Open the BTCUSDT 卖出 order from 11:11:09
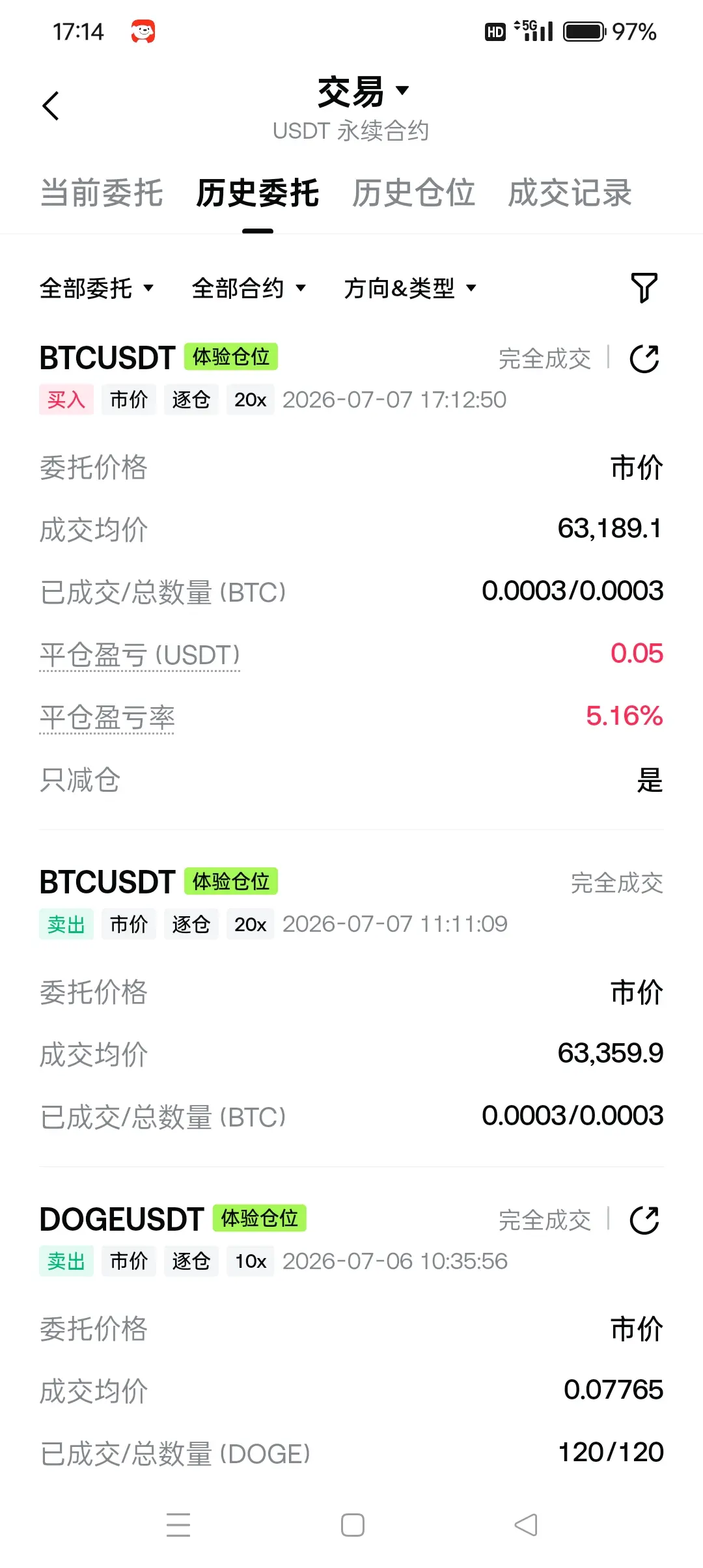The height and width of the screenshot is (1568, 703). point(351,998)
